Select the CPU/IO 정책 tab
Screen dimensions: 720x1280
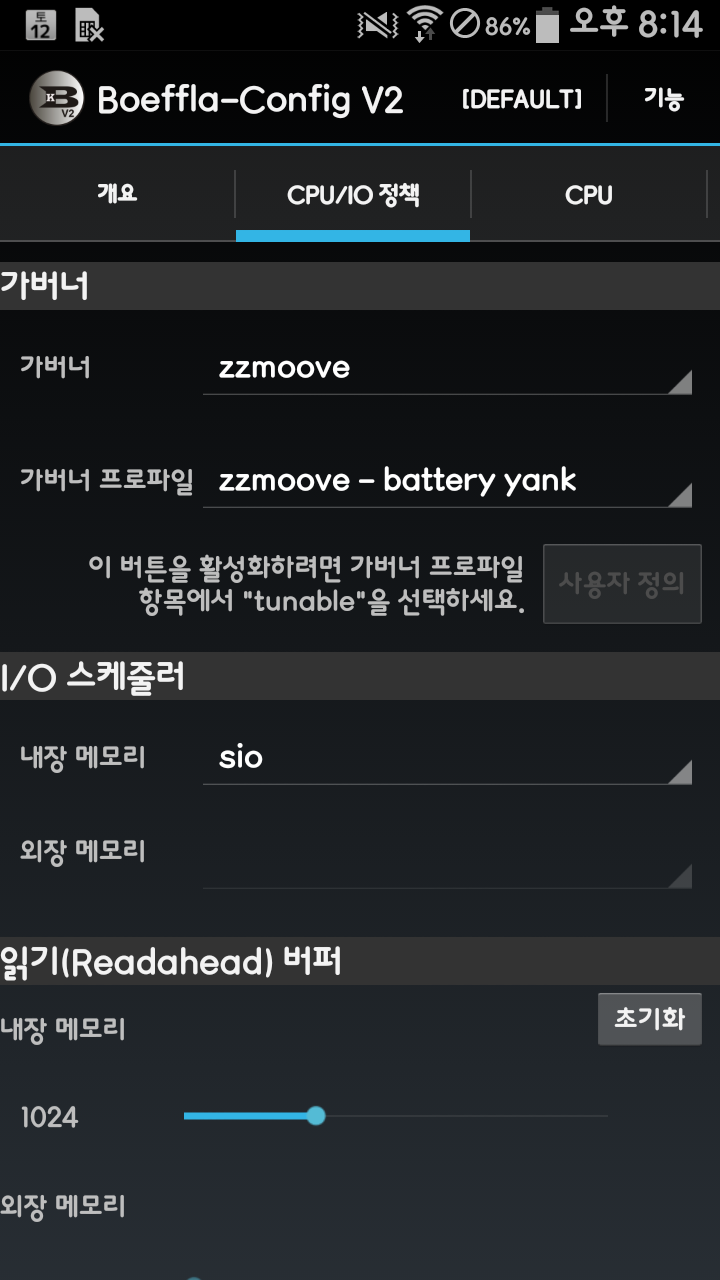click(x=353, y=195)
